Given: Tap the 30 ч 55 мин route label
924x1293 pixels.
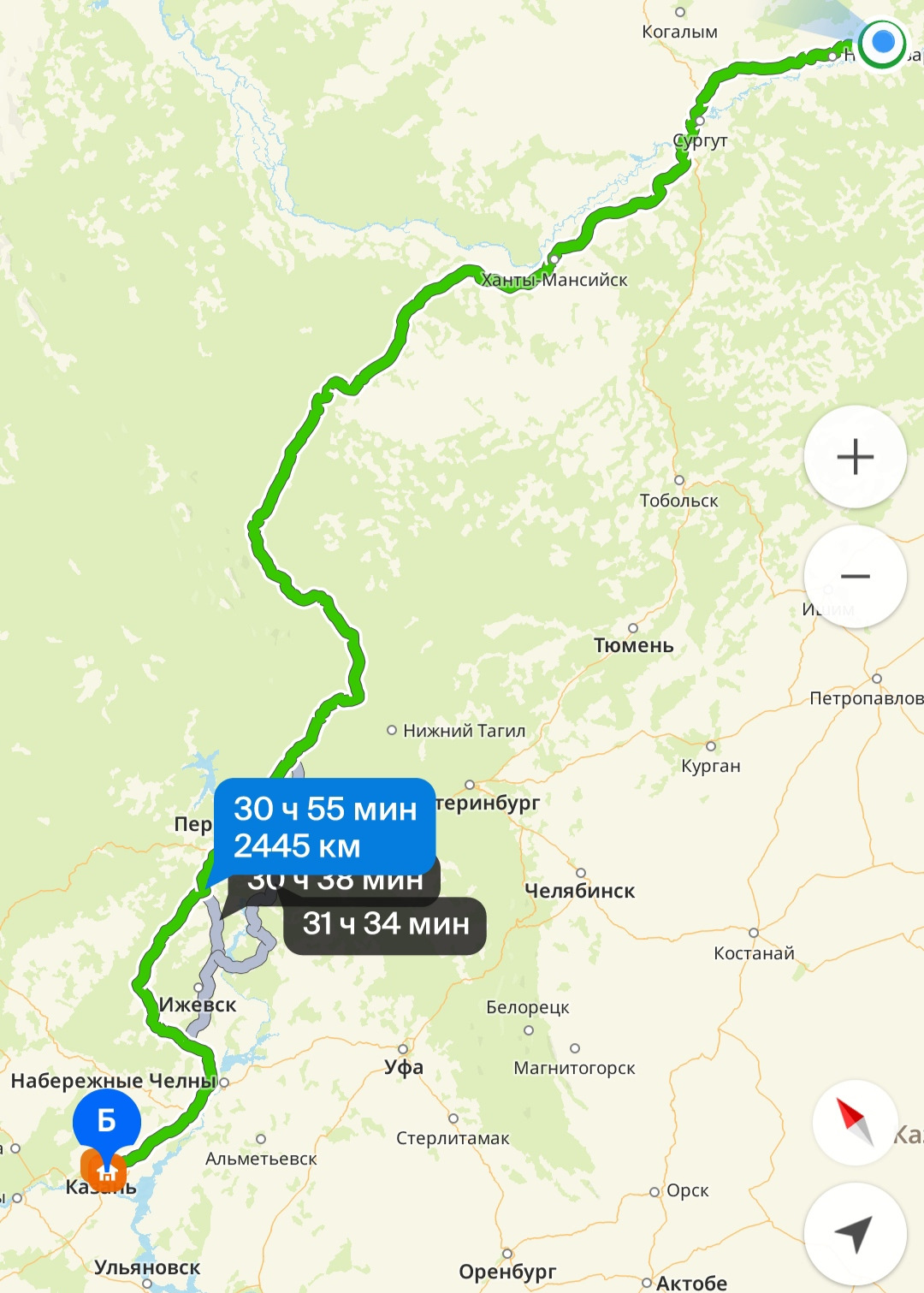Looking at the screenshot, I should pyautogui.click(x=324, y=827).
